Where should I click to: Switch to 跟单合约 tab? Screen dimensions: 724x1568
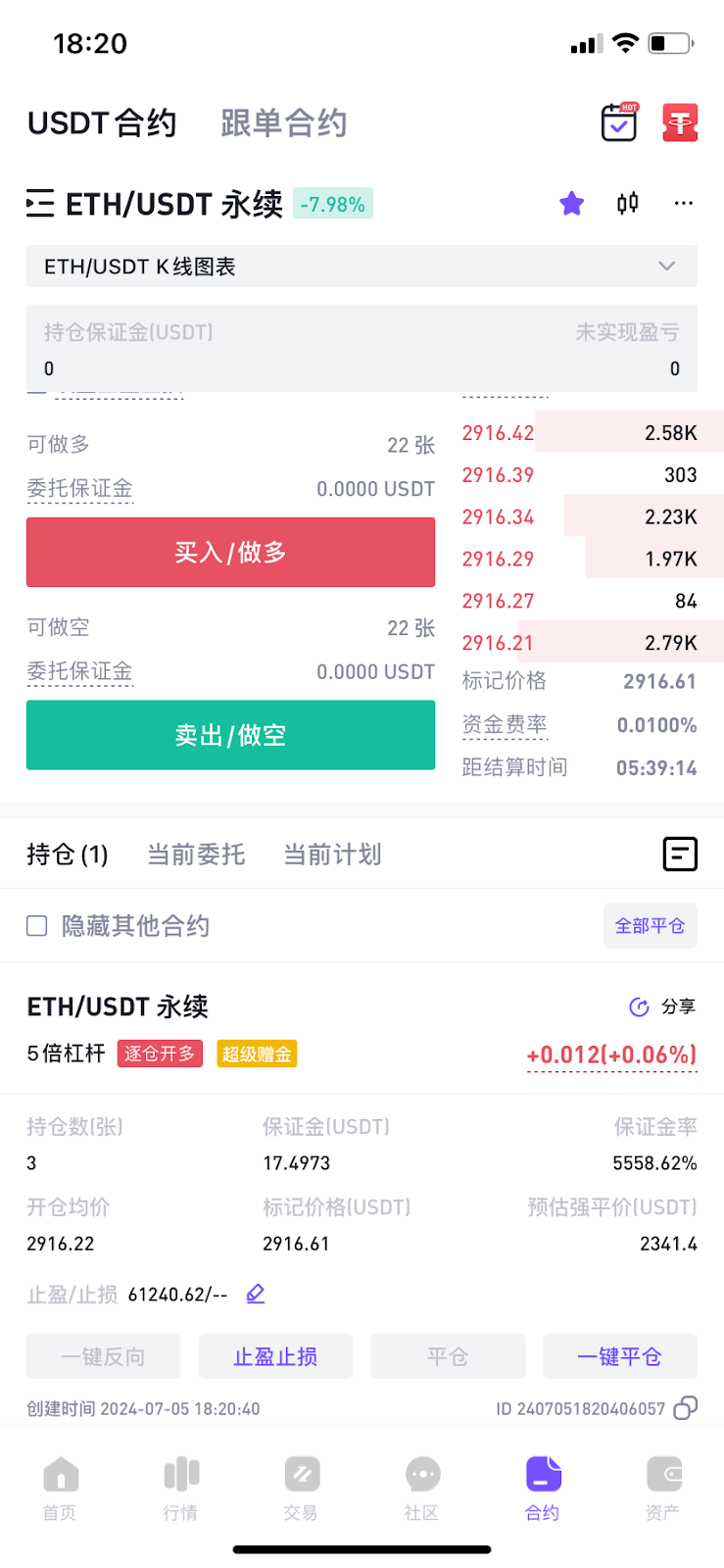(284, 123)
